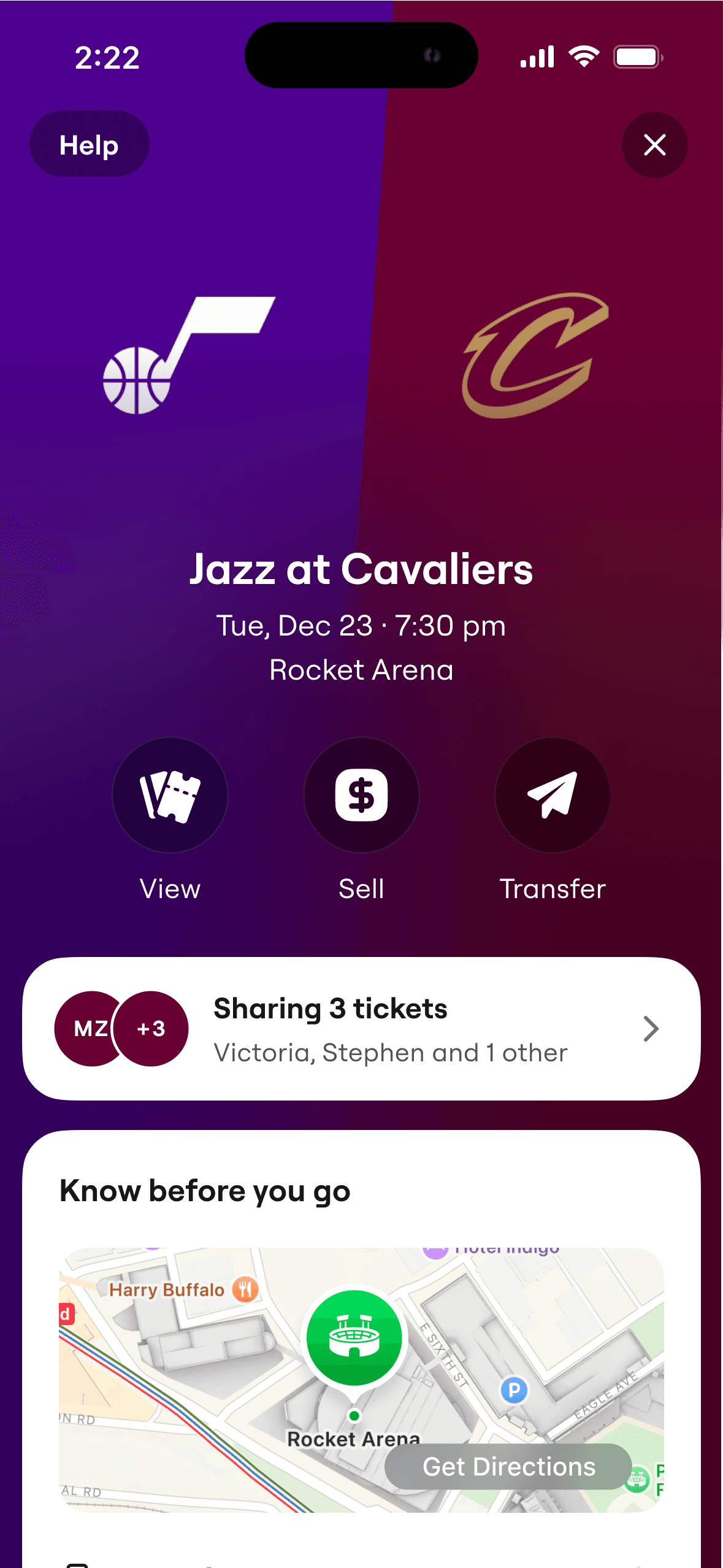723x1568 pixels.
Task: Sell your tickets
Action: [x=361, y=795]
